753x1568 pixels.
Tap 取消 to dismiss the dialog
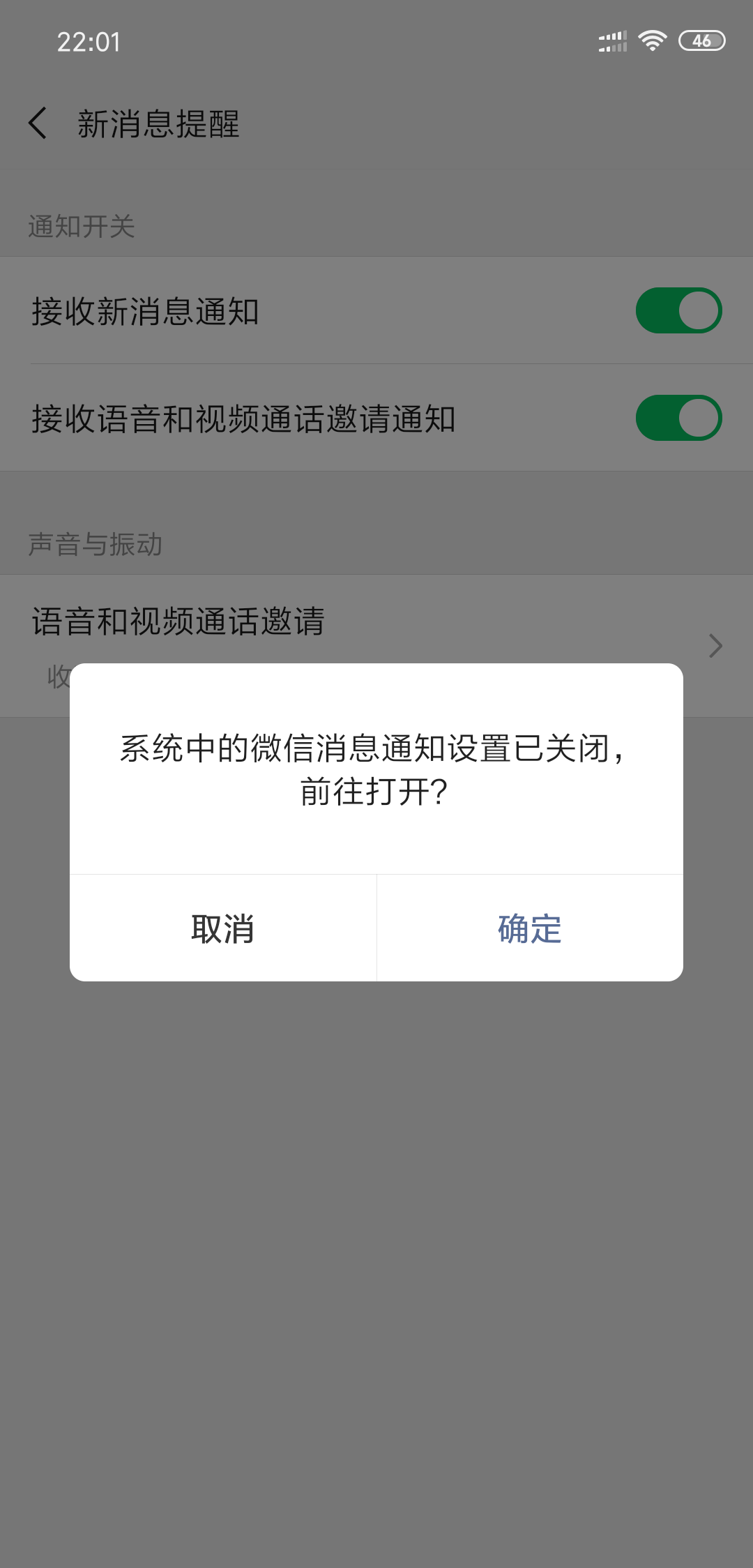click(x=222, y=928)
